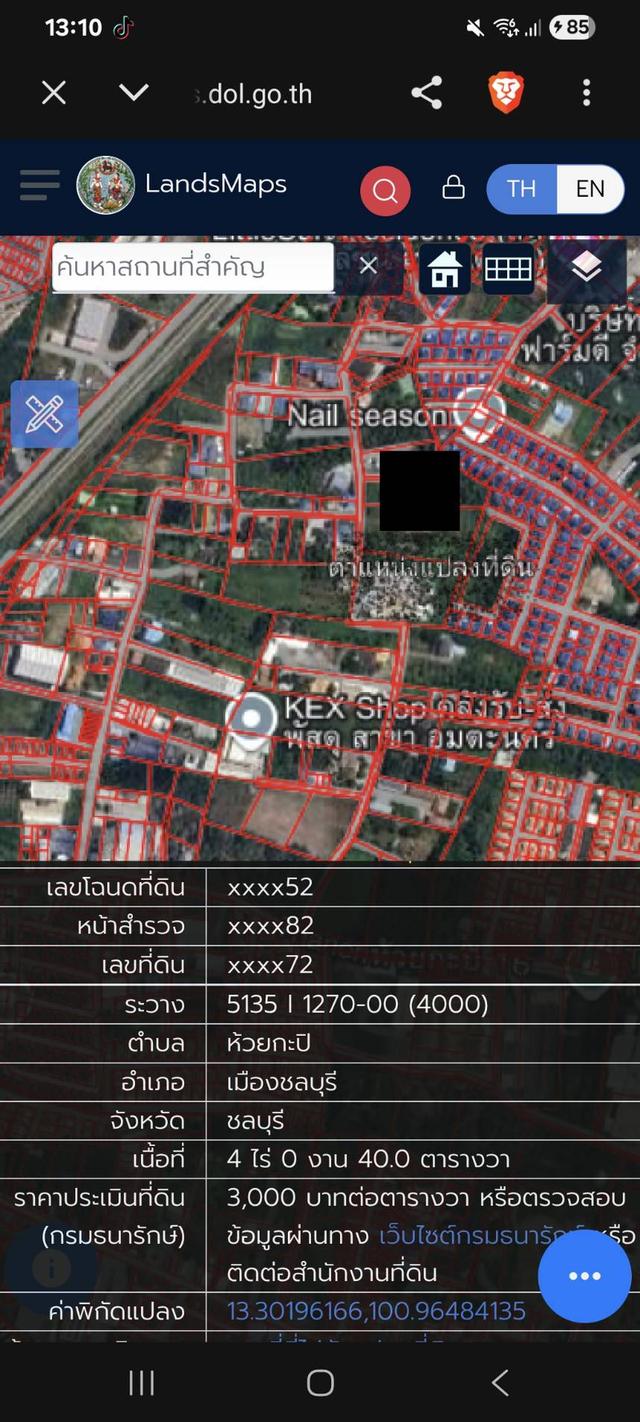
Task: Share this page from the browser bar
Action: [x=426, y=93]
